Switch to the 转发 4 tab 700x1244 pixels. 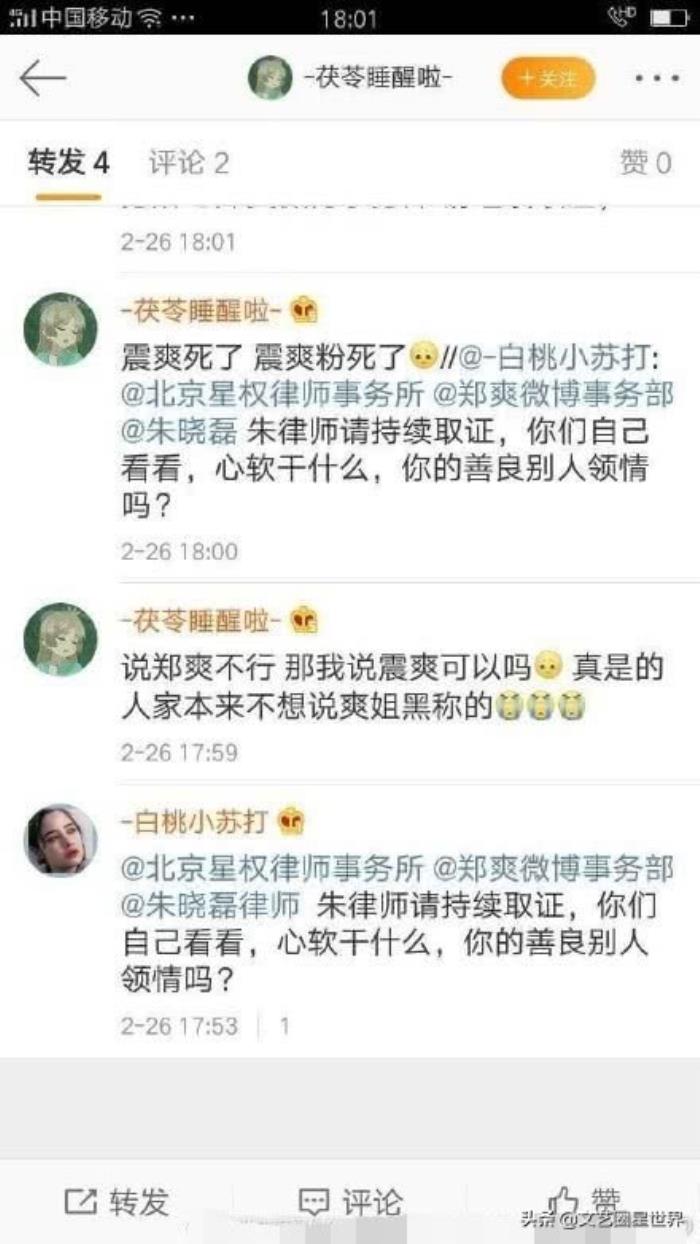(x=68, y=163)
